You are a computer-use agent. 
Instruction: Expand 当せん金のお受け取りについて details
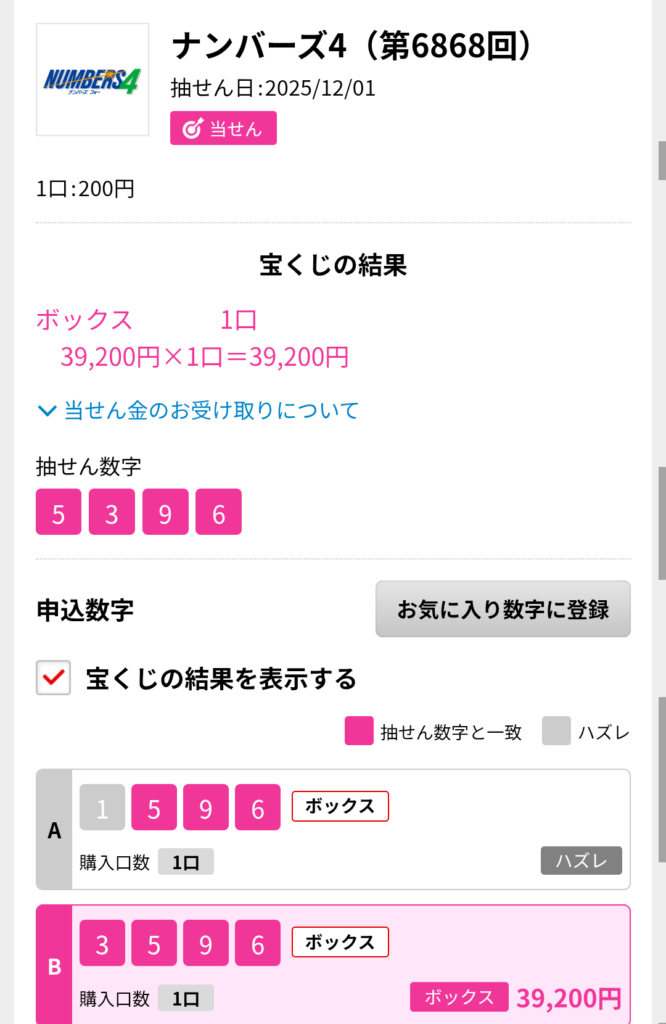point(198,410)
